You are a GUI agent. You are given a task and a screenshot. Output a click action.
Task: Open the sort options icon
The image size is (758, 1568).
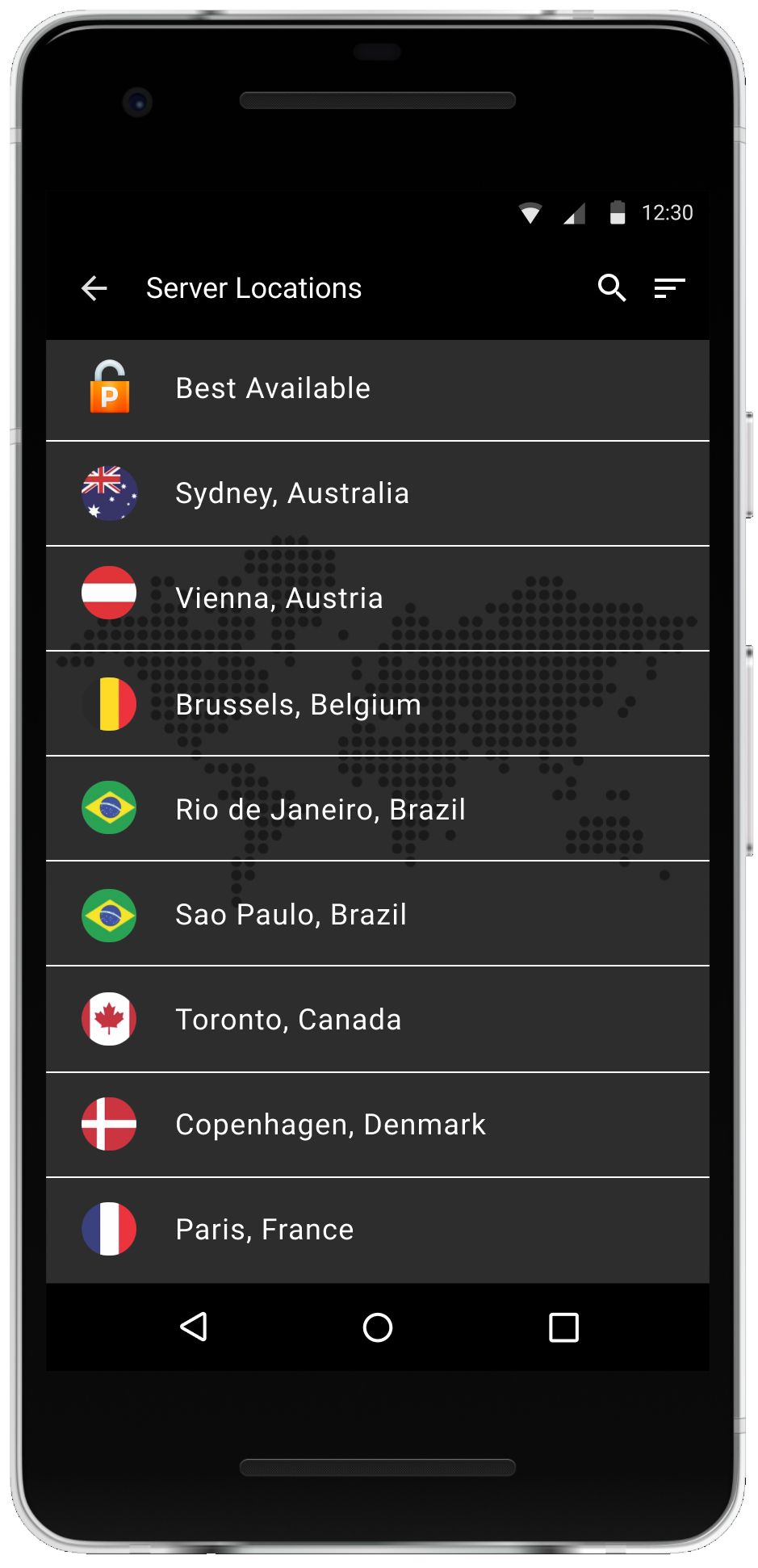[669, 287]
